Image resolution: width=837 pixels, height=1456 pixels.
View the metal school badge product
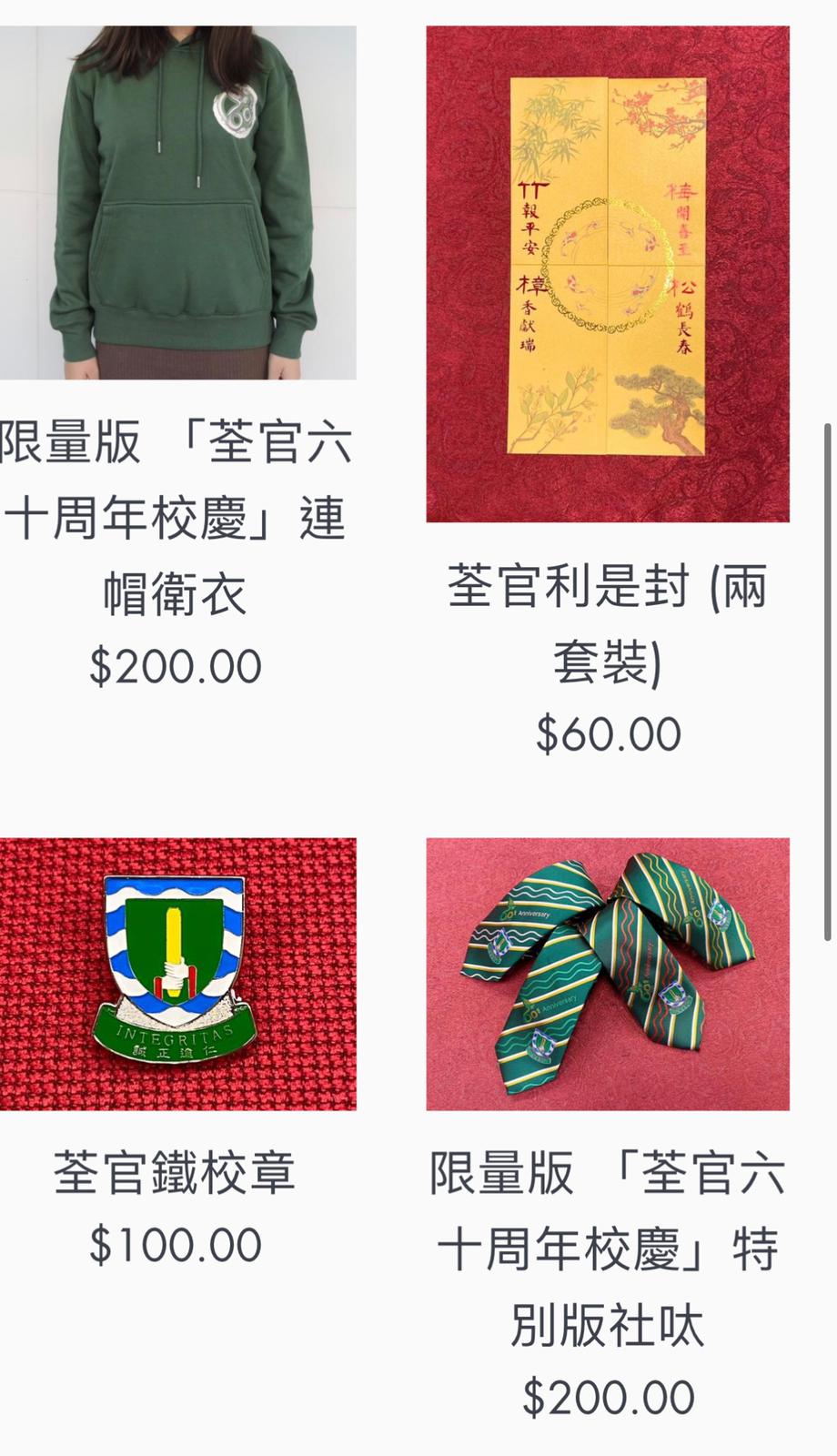click(x=177, y=974)
